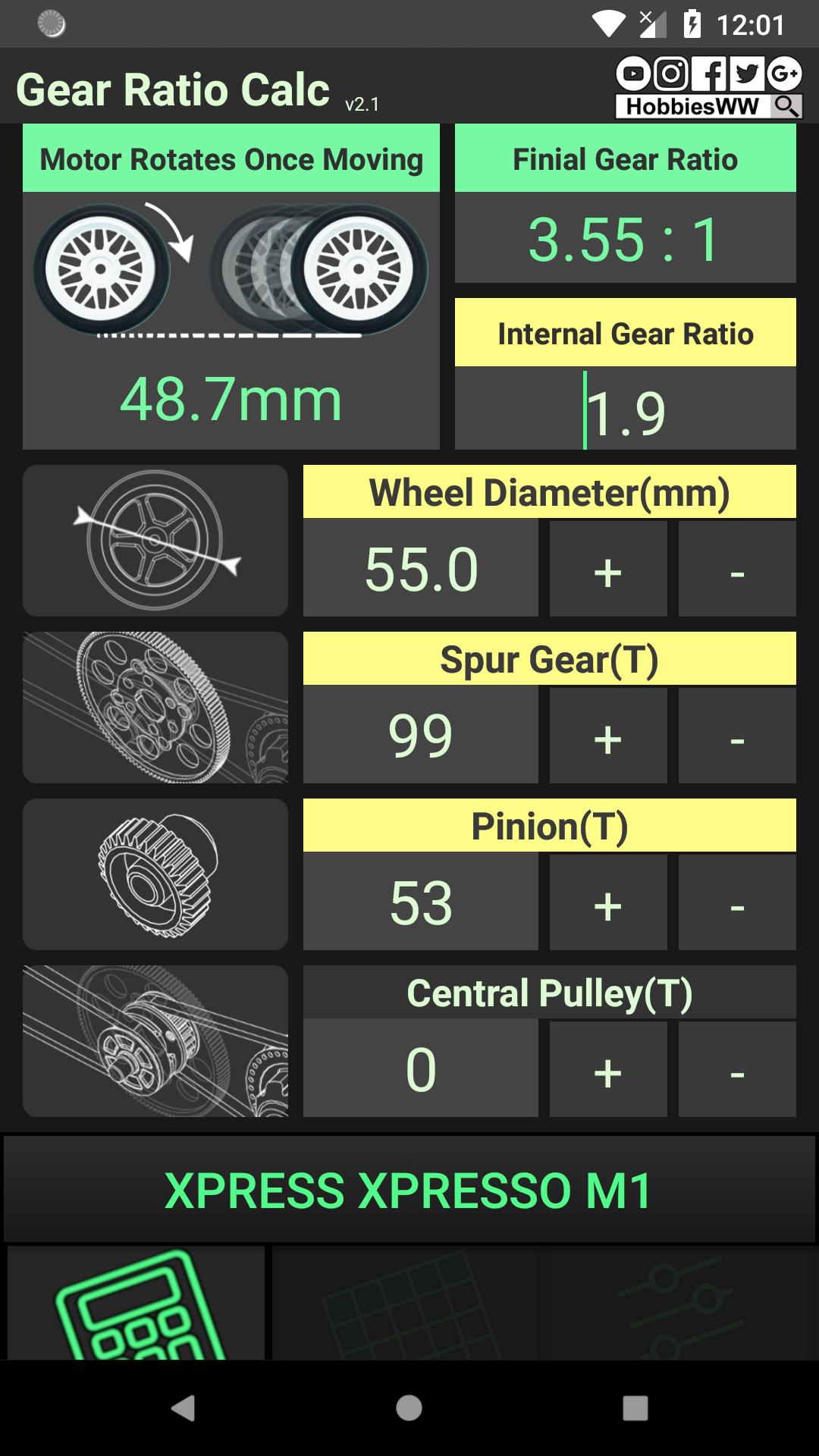Click the spur gear diagram icon
Image resolution: width=819 pixels, height=1456 pixels.
155,707
